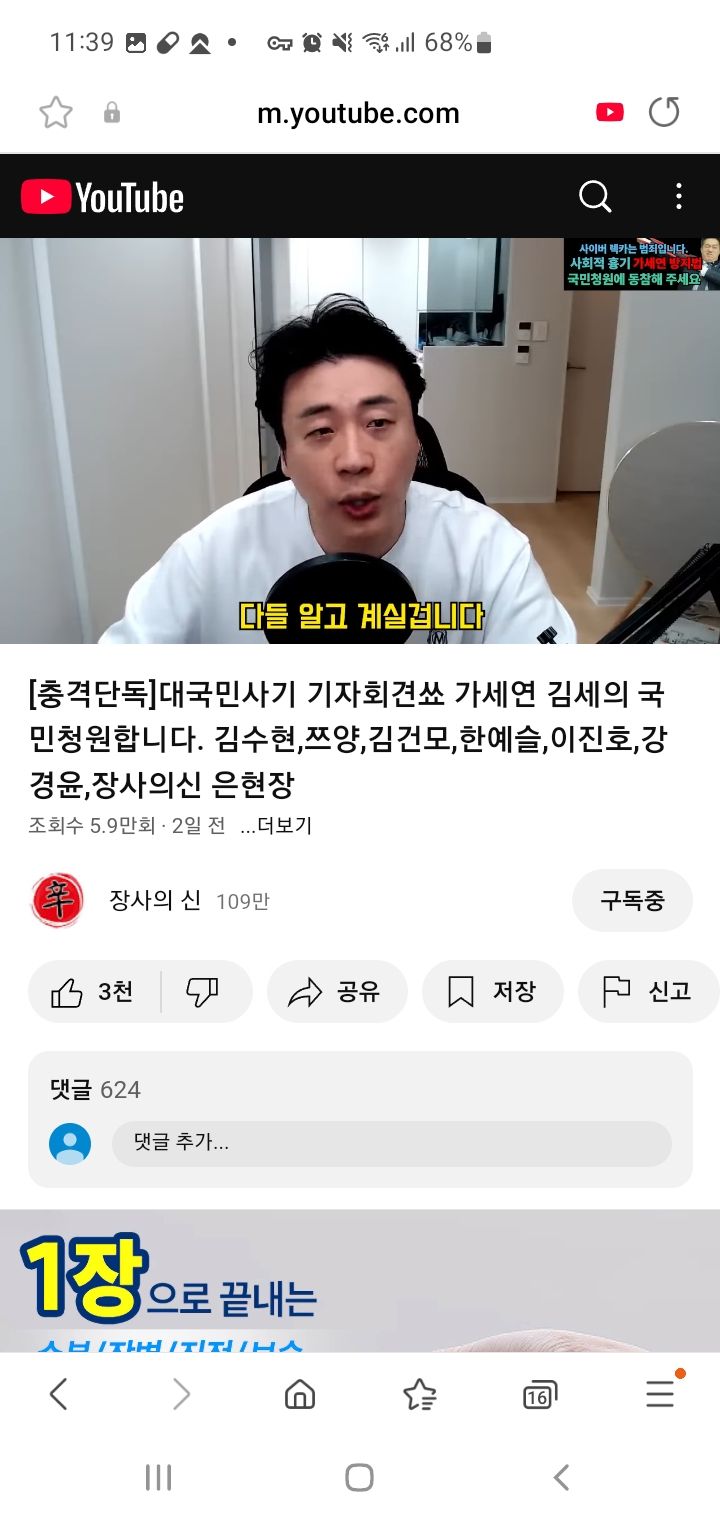This screenshot has height=1520, width=720.
Task: Tap the 댓글 추가 comment field
Action: point(390,1143)
